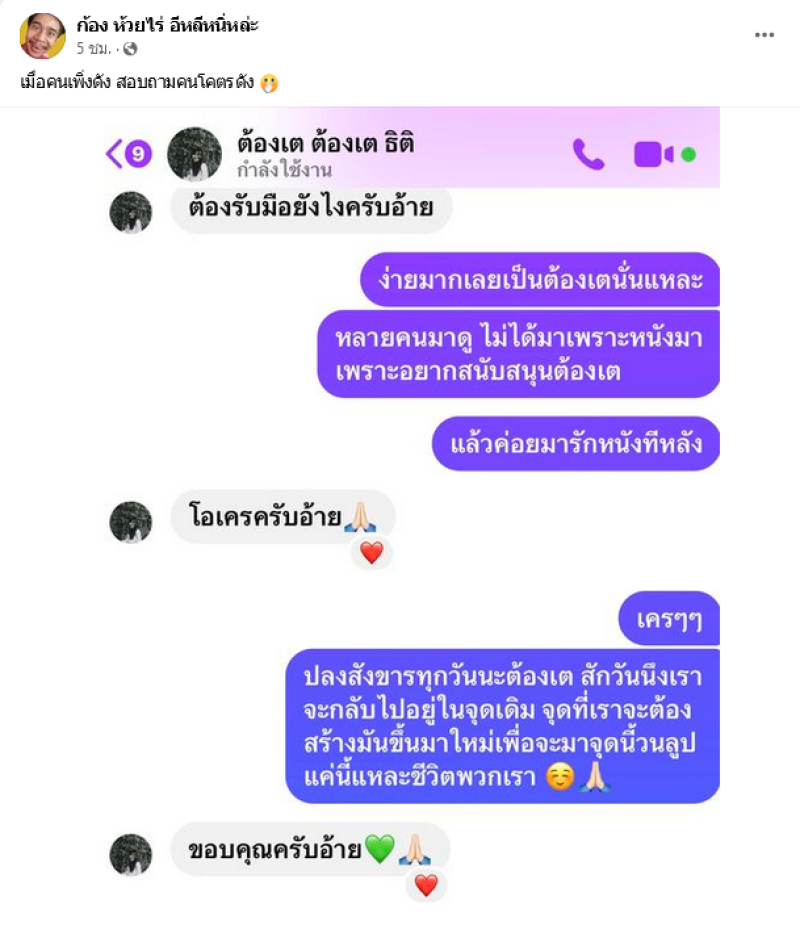The height and width of the screenshot is (925, 800).
Task: Open the Messenger chat screenshot image
Action: click(x=413, y=500)
